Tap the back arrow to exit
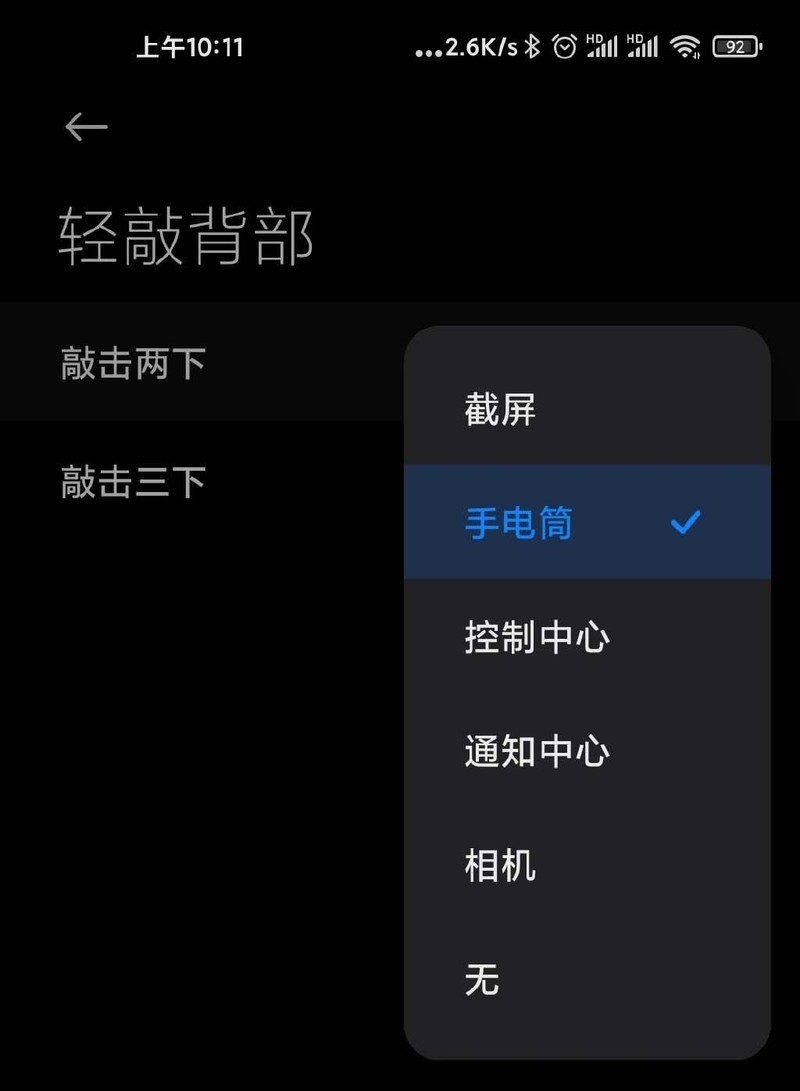Viewport: 800px width, 1091px height. coord(85,125)
